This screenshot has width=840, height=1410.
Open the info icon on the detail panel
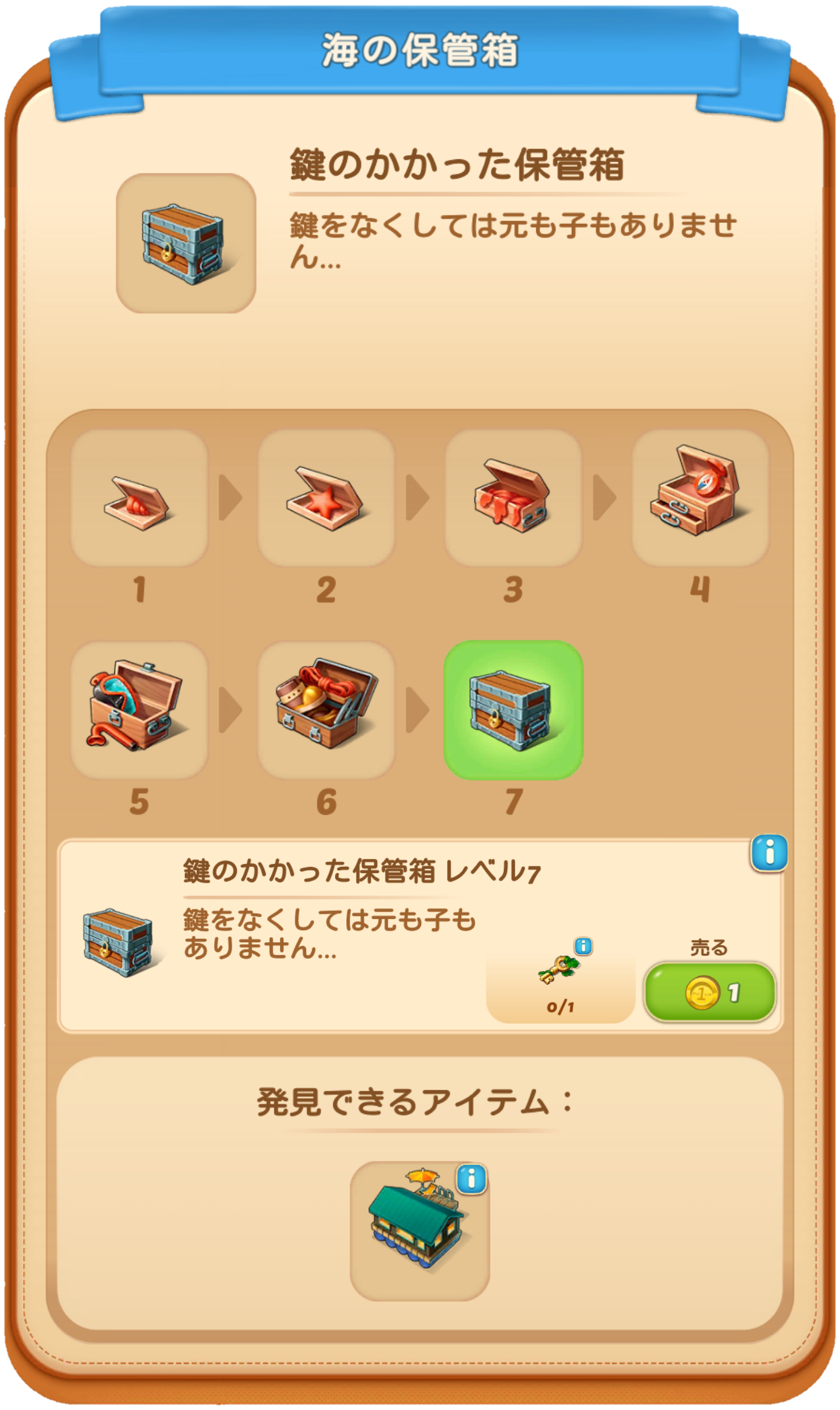(769, 852)
